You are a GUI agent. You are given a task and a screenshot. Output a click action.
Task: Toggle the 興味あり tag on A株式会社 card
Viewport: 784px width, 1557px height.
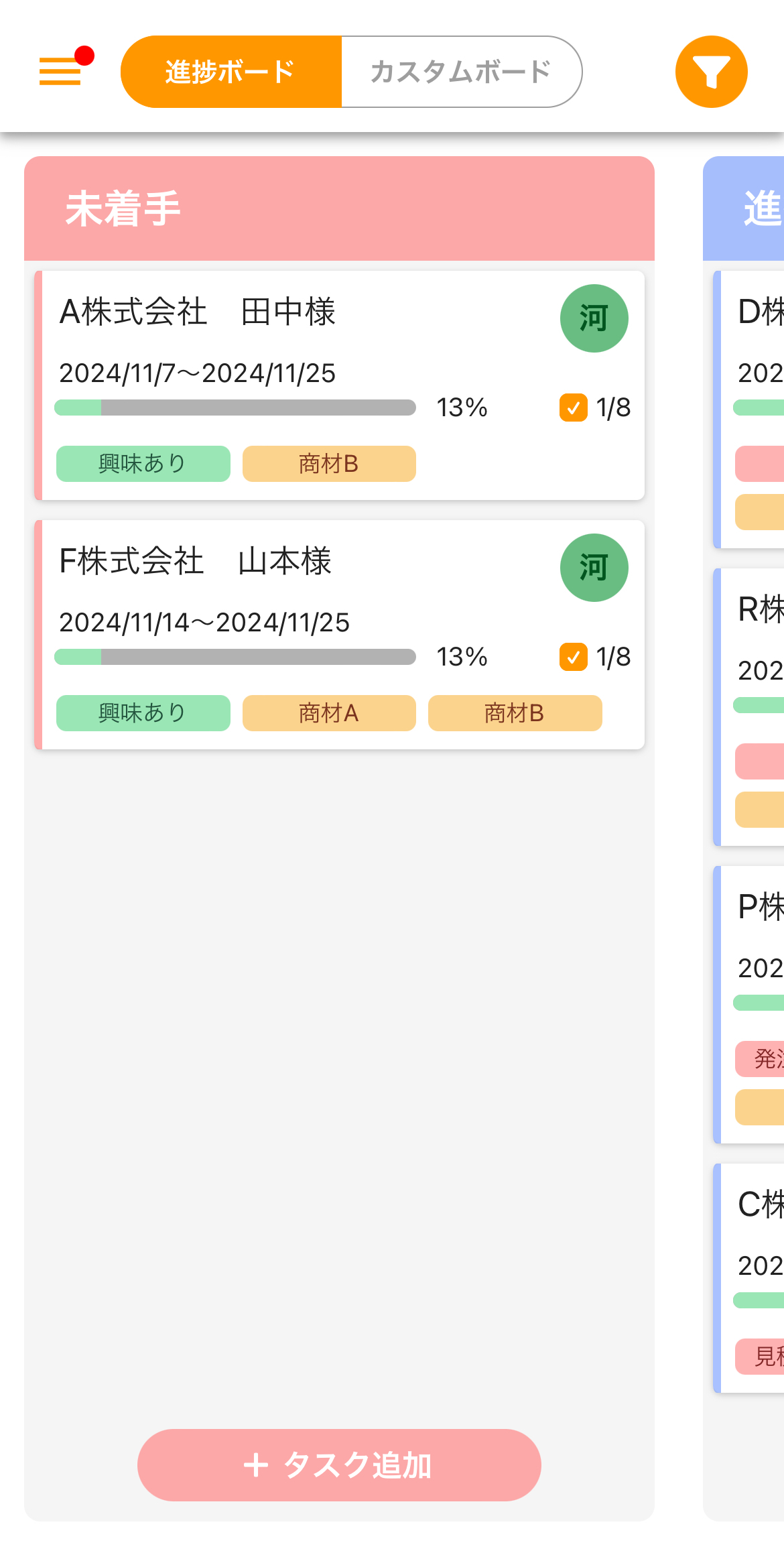[143, 463]
